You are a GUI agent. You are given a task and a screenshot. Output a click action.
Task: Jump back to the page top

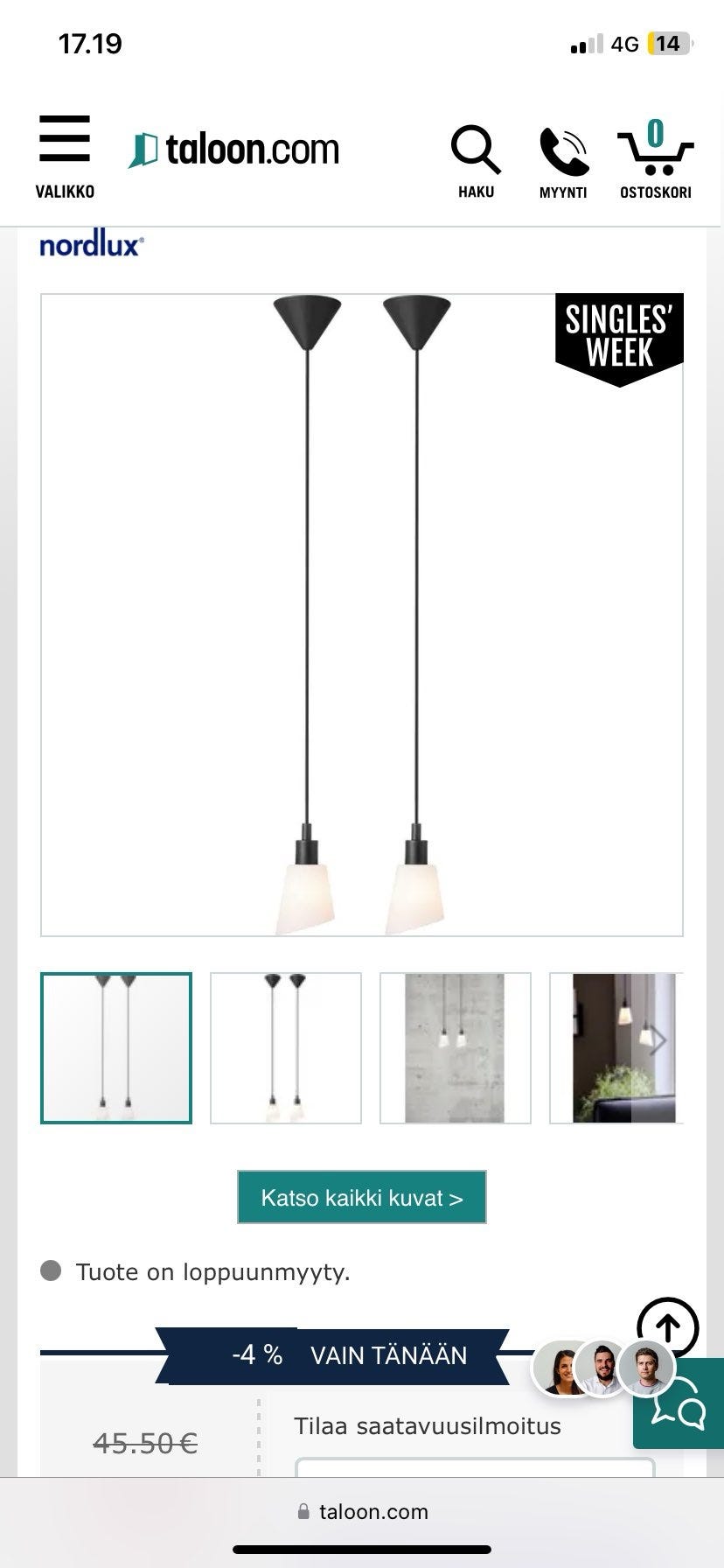click(667, 1327)
